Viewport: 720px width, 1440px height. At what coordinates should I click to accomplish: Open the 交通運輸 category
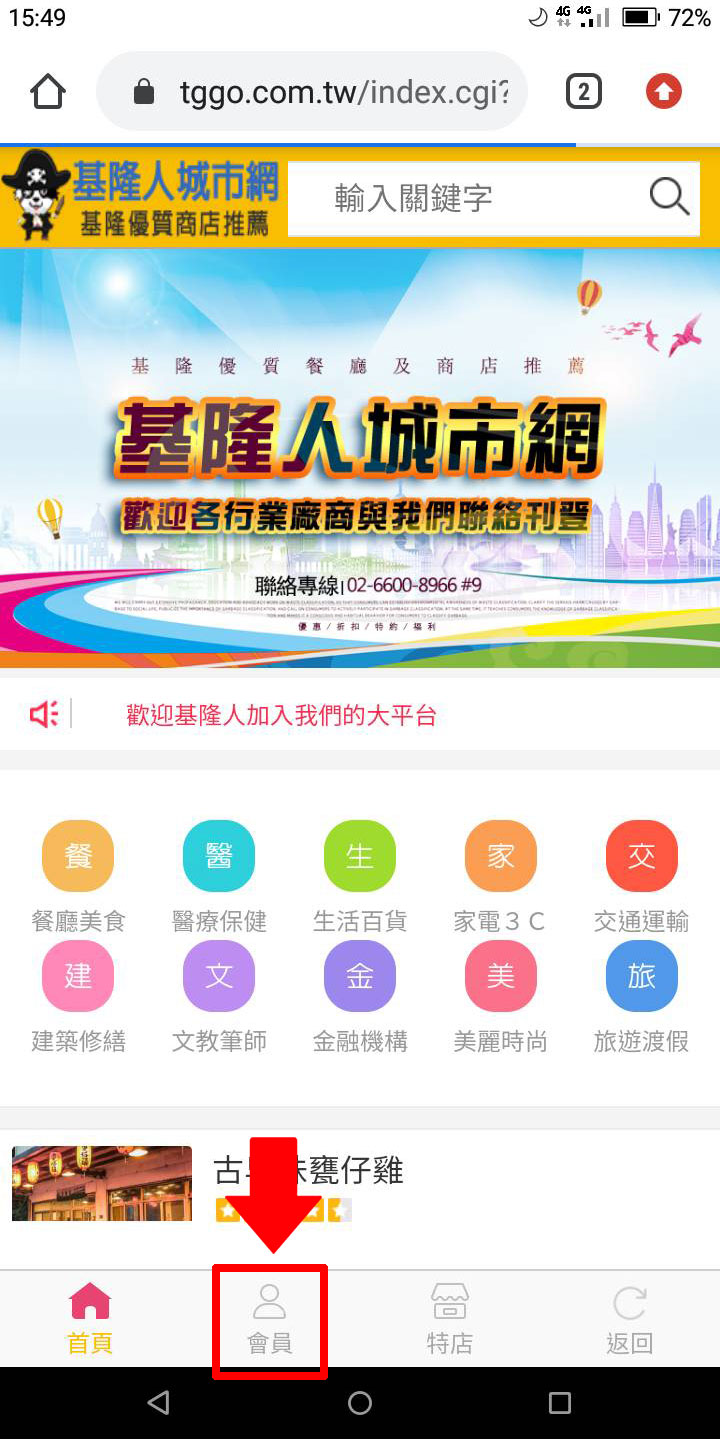641,876
